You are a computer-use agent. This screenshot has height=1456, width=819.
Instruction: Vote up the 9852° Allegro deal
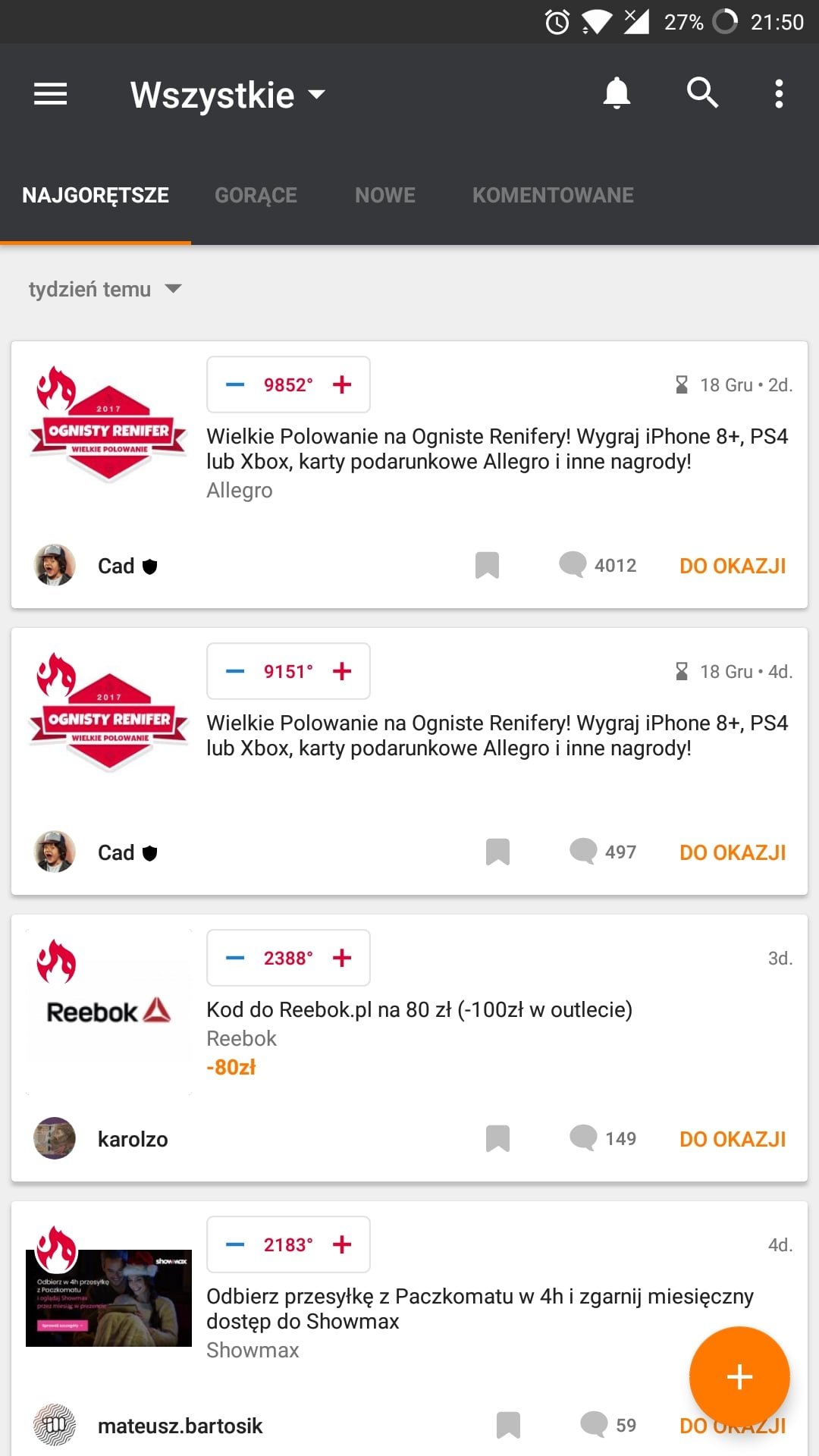coord(342,384)
